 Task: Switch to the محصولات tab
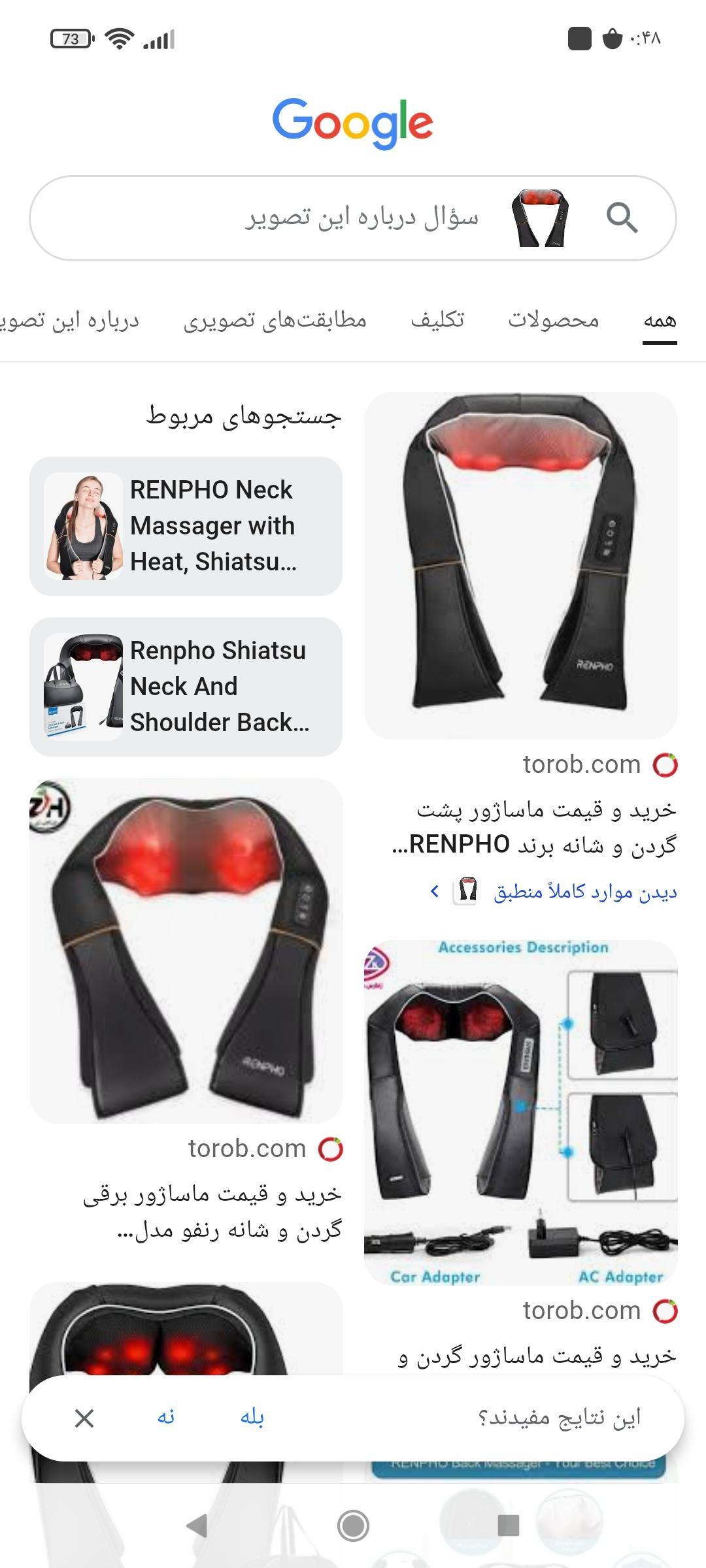click(554, 320)
